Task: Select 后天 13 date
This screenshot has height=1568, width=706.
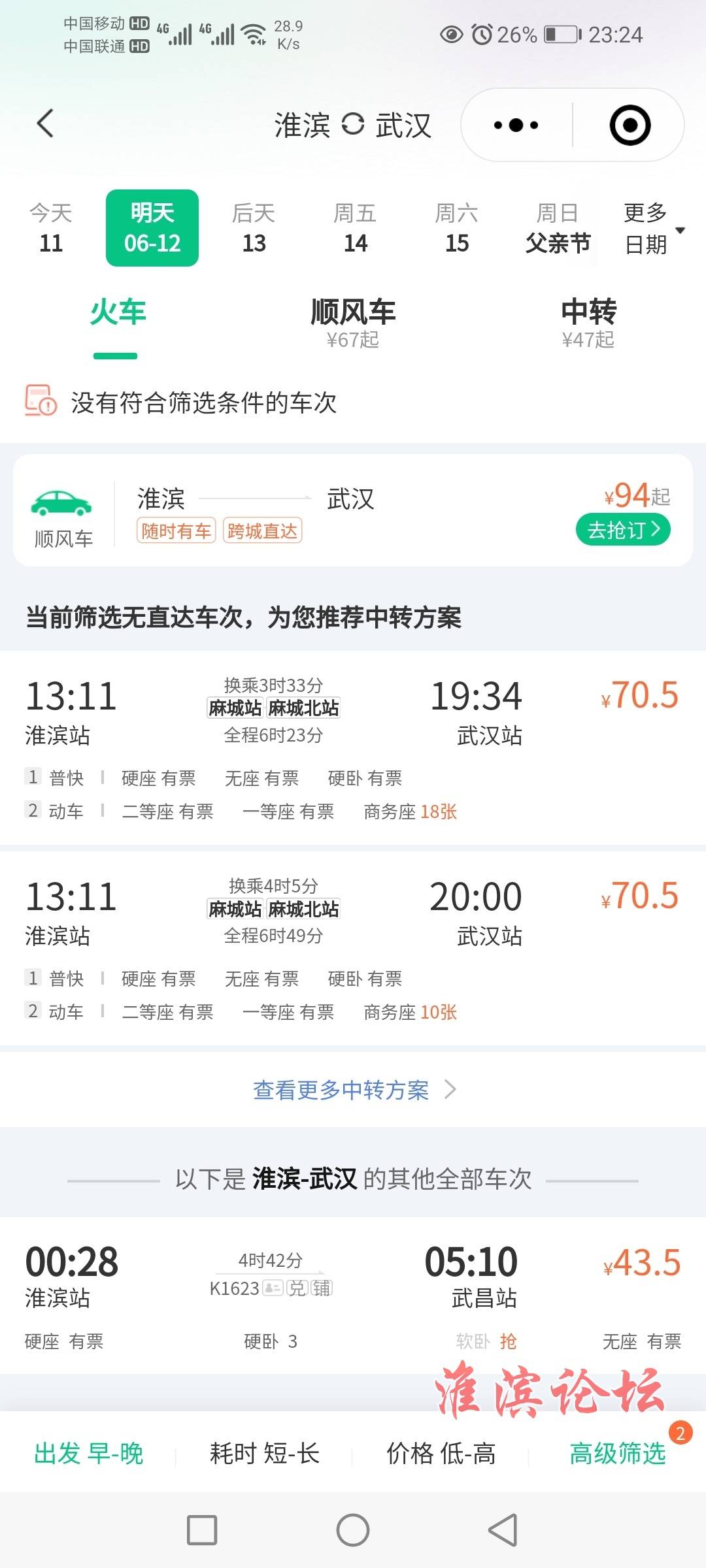Action: point(254,228)
